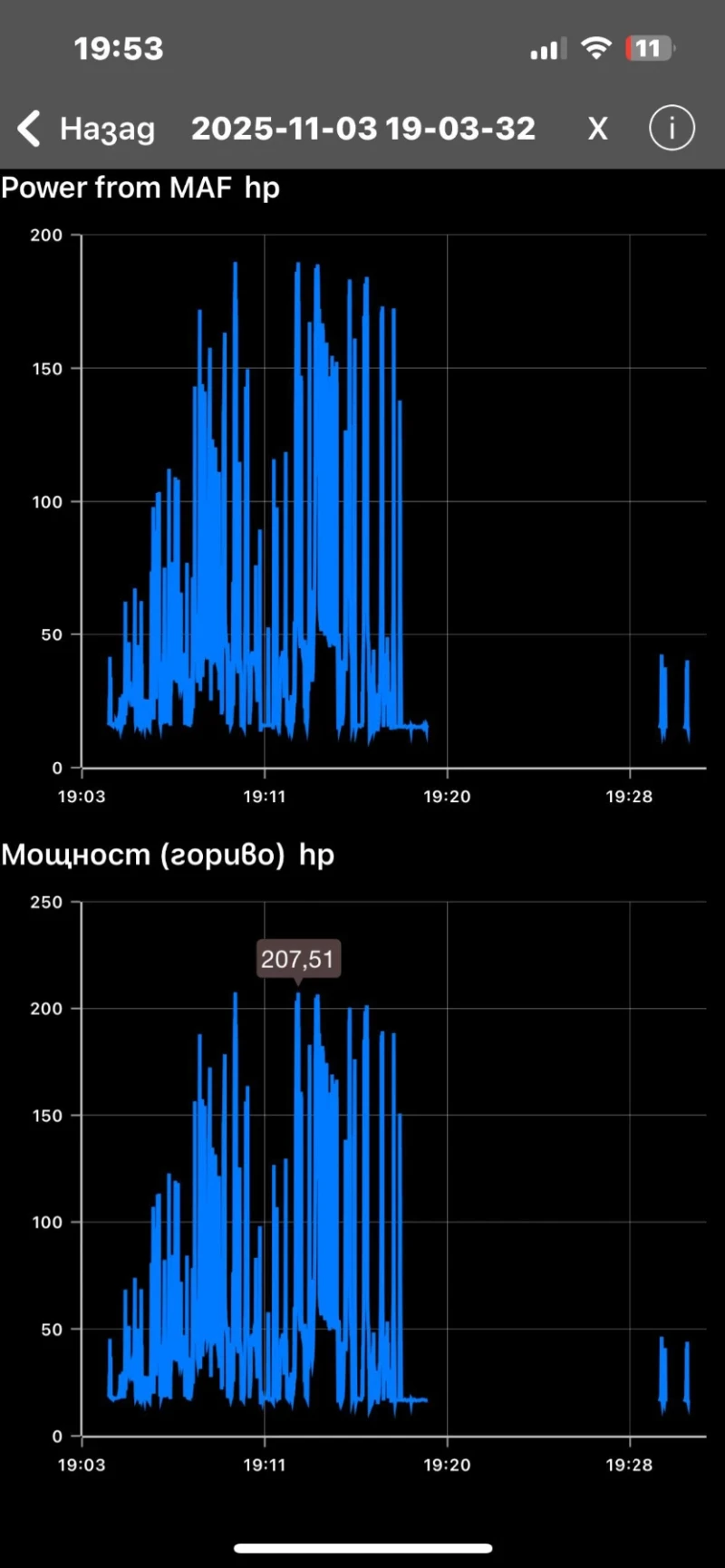Viewport: 725px width, 1568px height.
Task: Open the info icon in the header
Action: (x=672, y=129)
